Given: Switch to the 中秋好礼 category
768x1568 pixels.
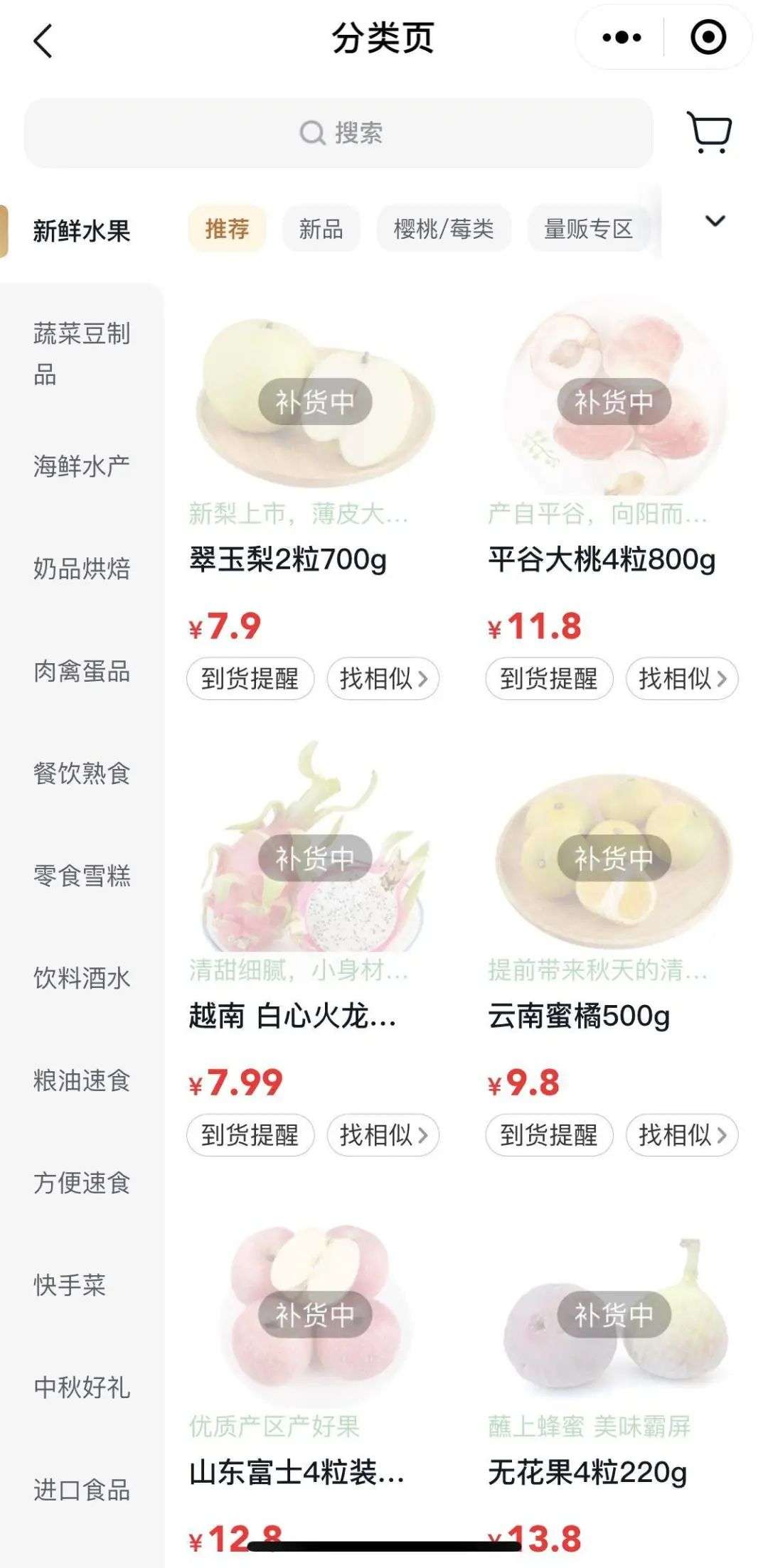Looking at the screenshot, I should coord(81,1387).
